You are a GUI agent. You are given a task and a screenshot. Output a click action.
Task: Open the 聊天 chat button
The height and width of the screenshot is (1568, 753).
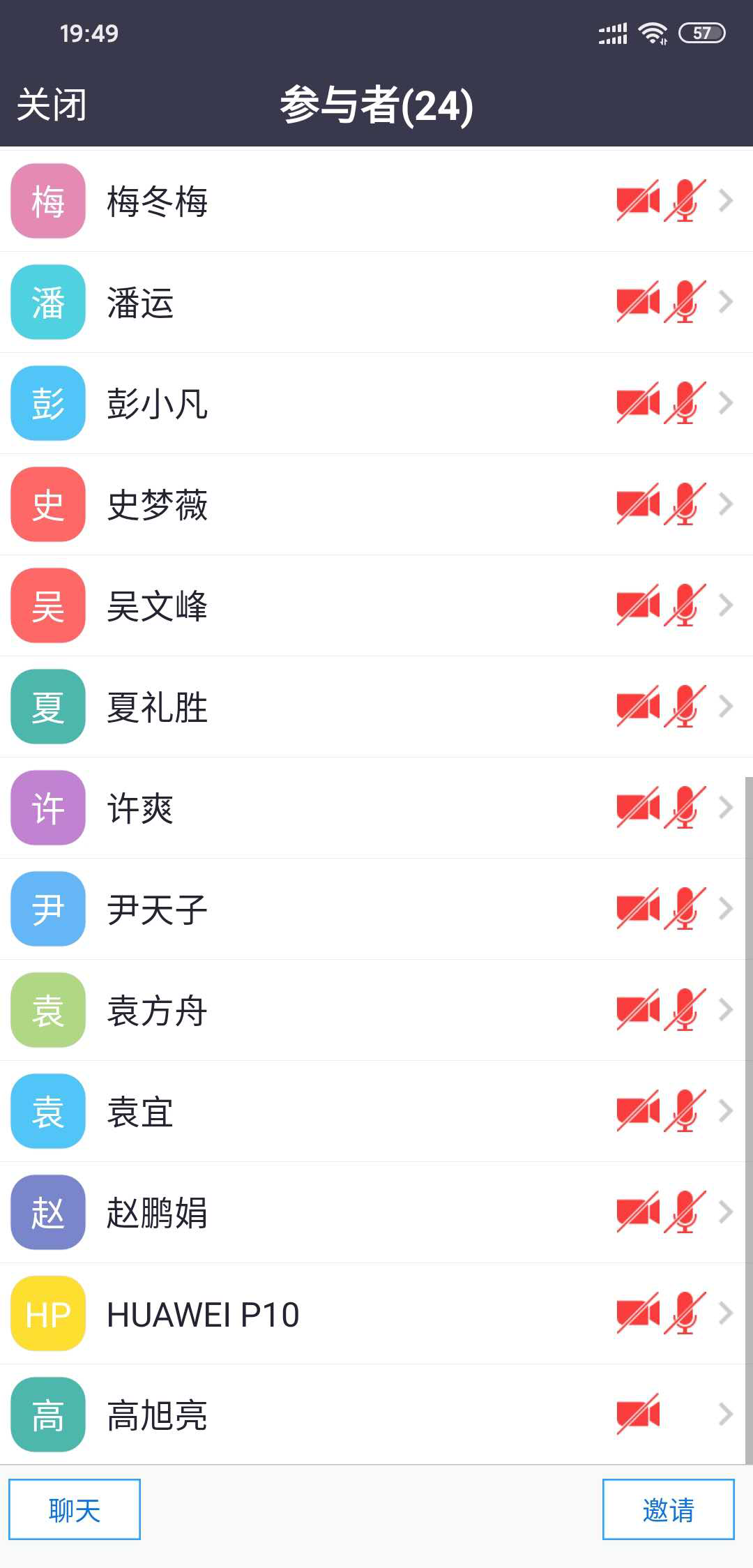click(75, 1509)
